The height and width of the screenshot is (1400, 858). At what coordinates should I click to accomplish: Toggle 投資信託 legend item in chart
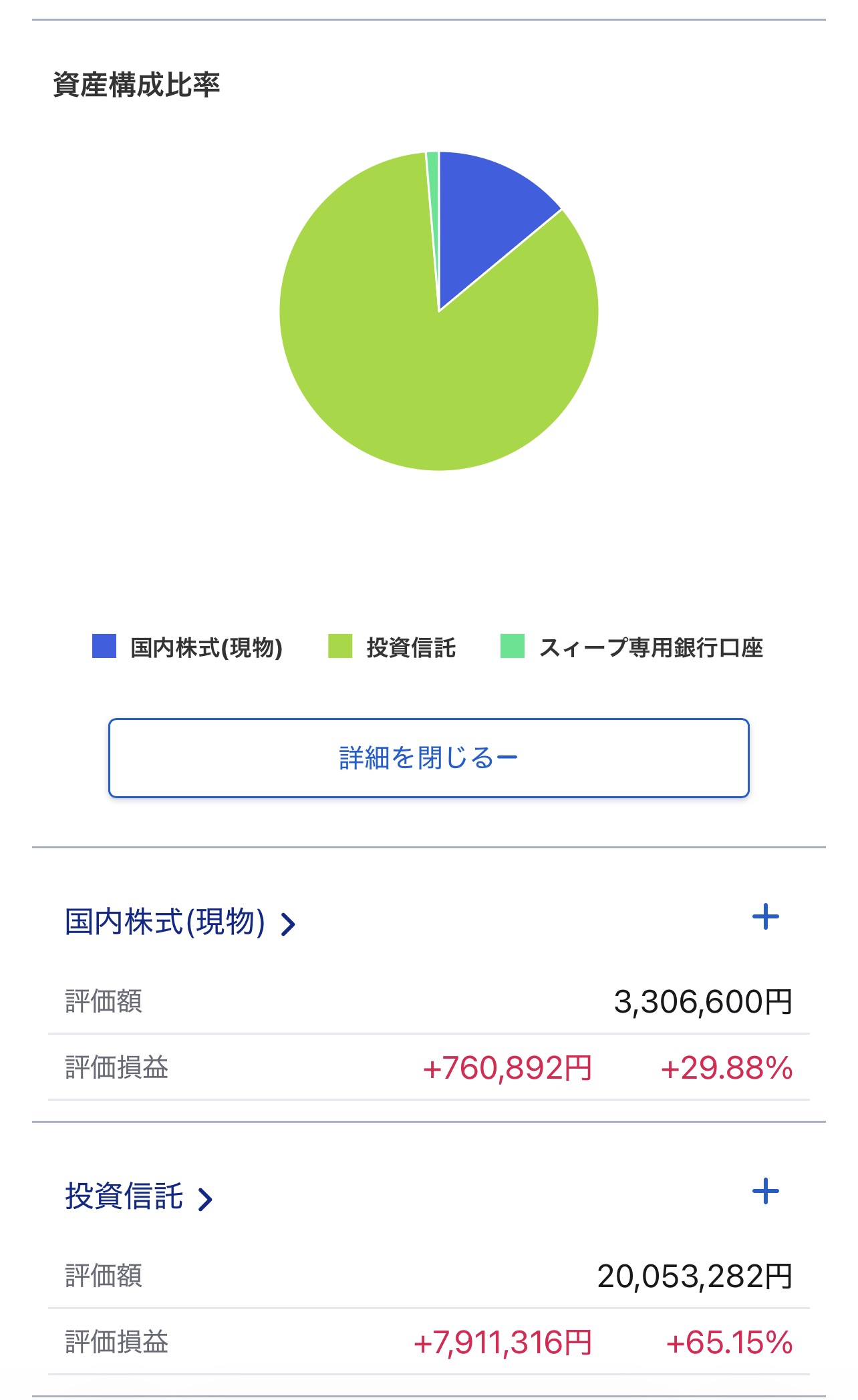(392, 647)
